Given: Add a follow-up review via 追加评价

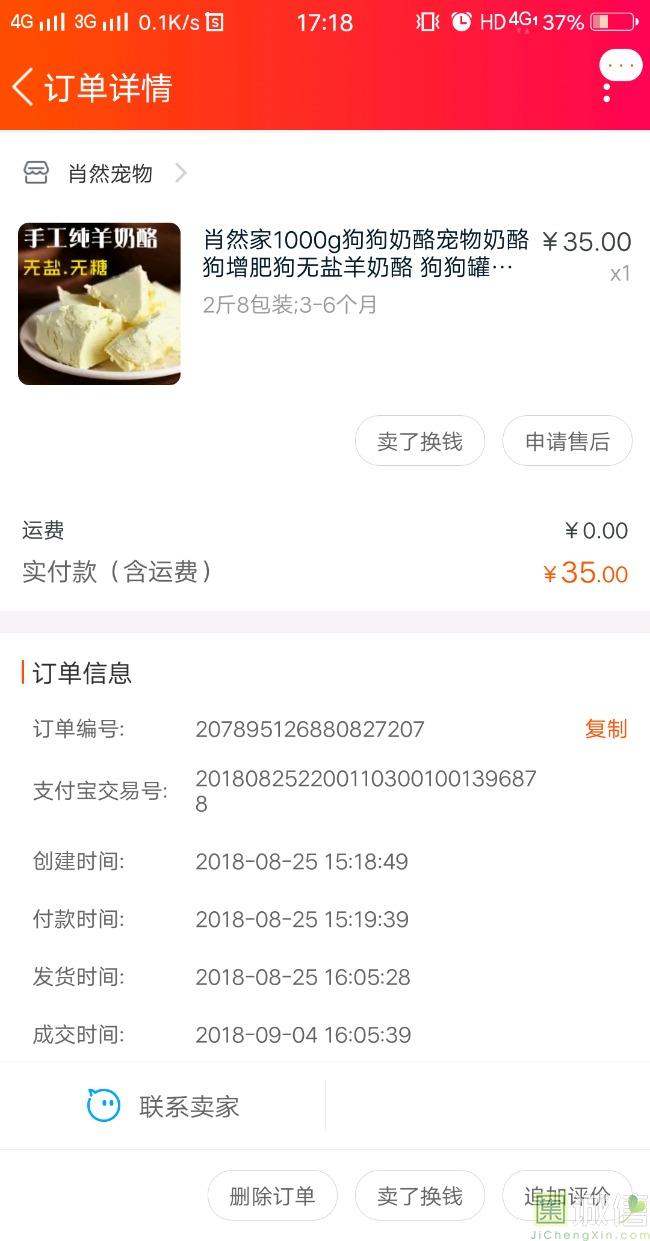Looking at the screenshot, I should point(566,1196).
